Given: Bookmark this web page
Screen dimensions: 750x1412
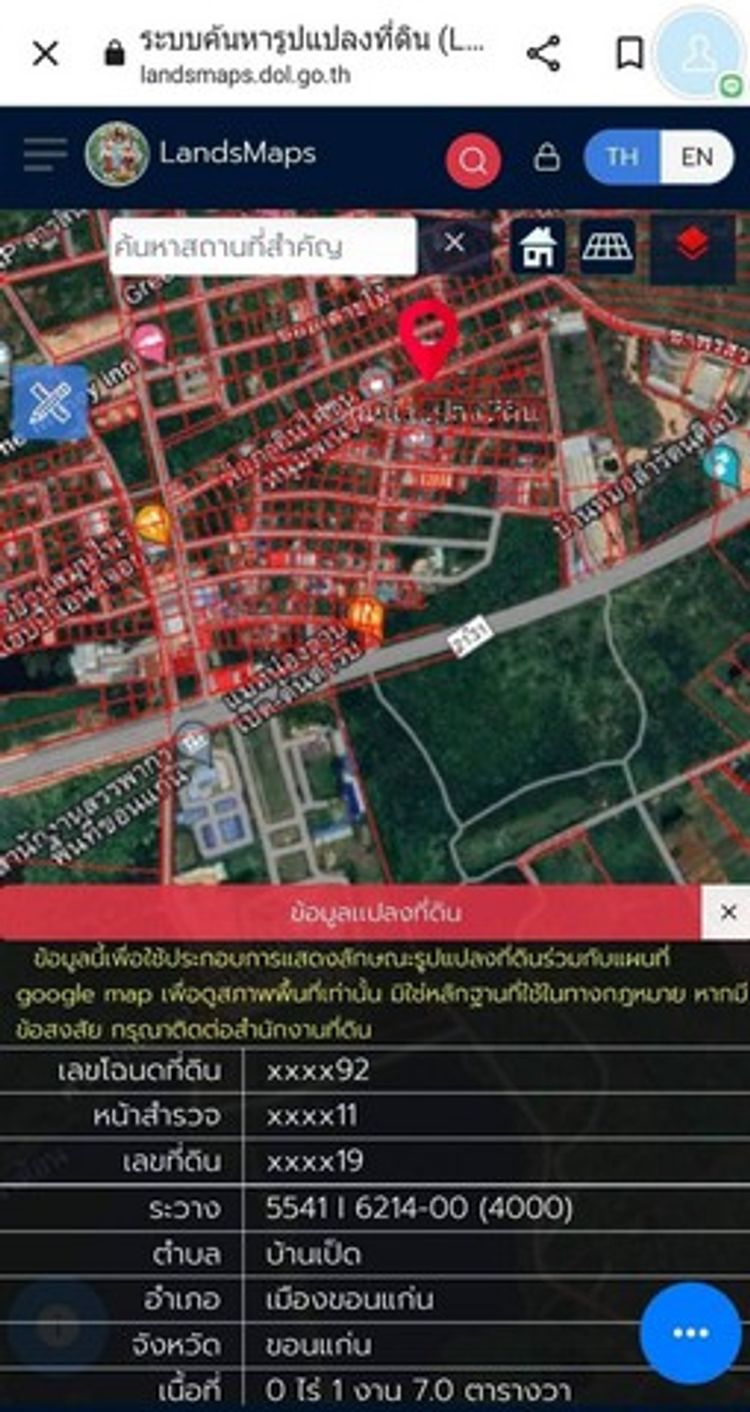Looking at the screenshot, I should tap(629, 53).
